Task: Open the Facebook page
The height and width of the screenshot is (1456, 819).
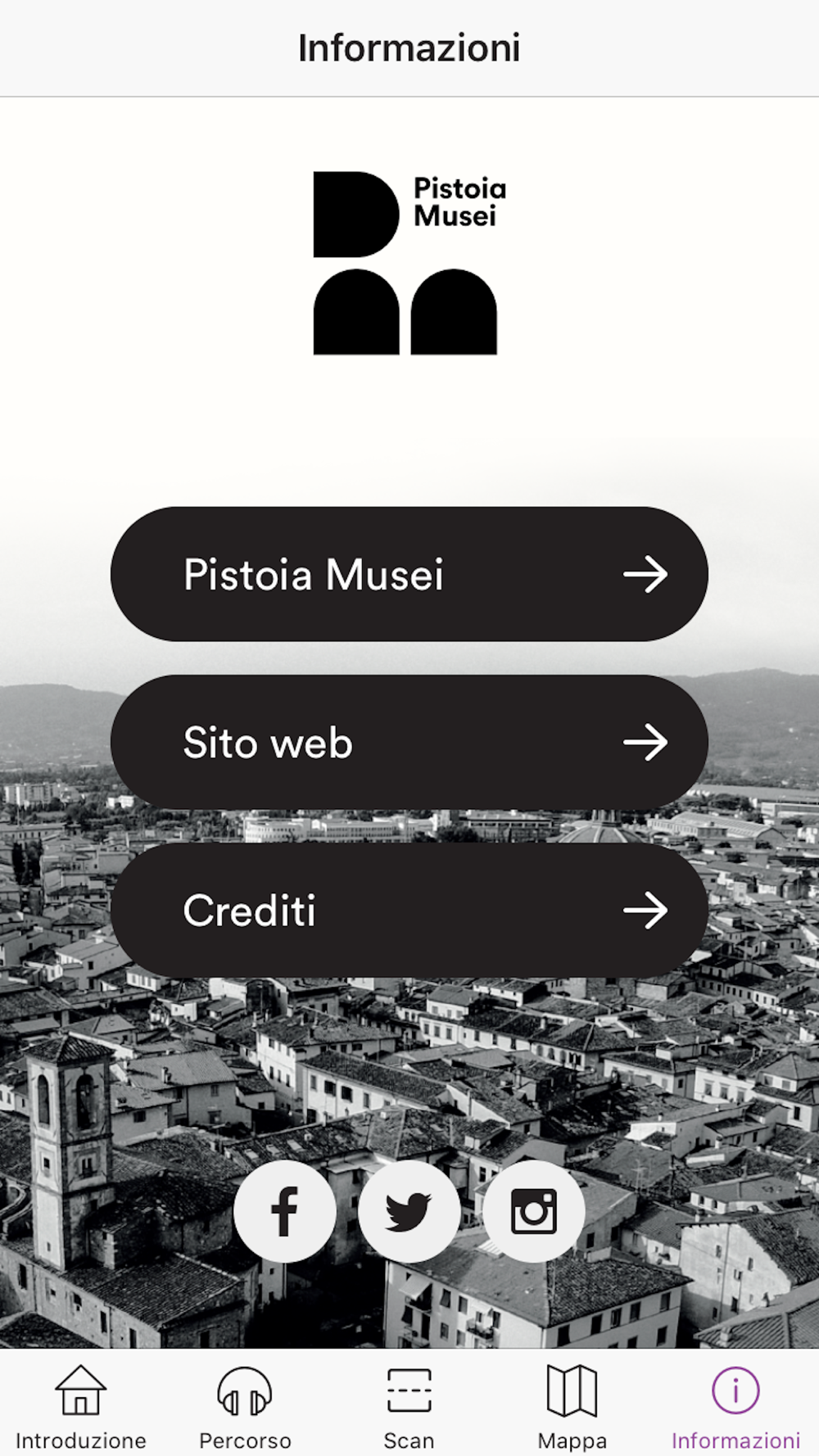Action: (284, 1211)
